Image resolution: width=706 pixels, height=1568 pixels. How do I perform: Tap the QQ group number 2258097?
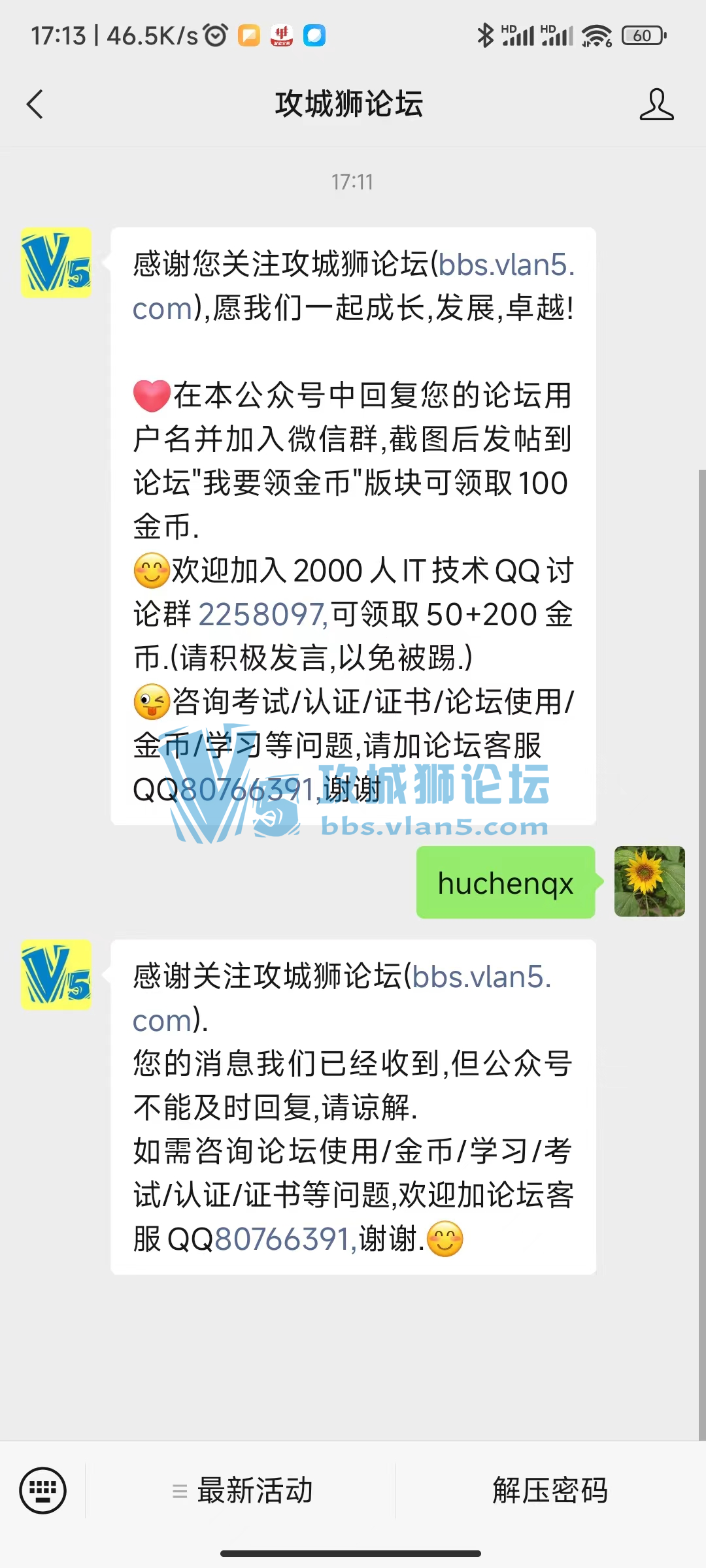tap(261, 615)
